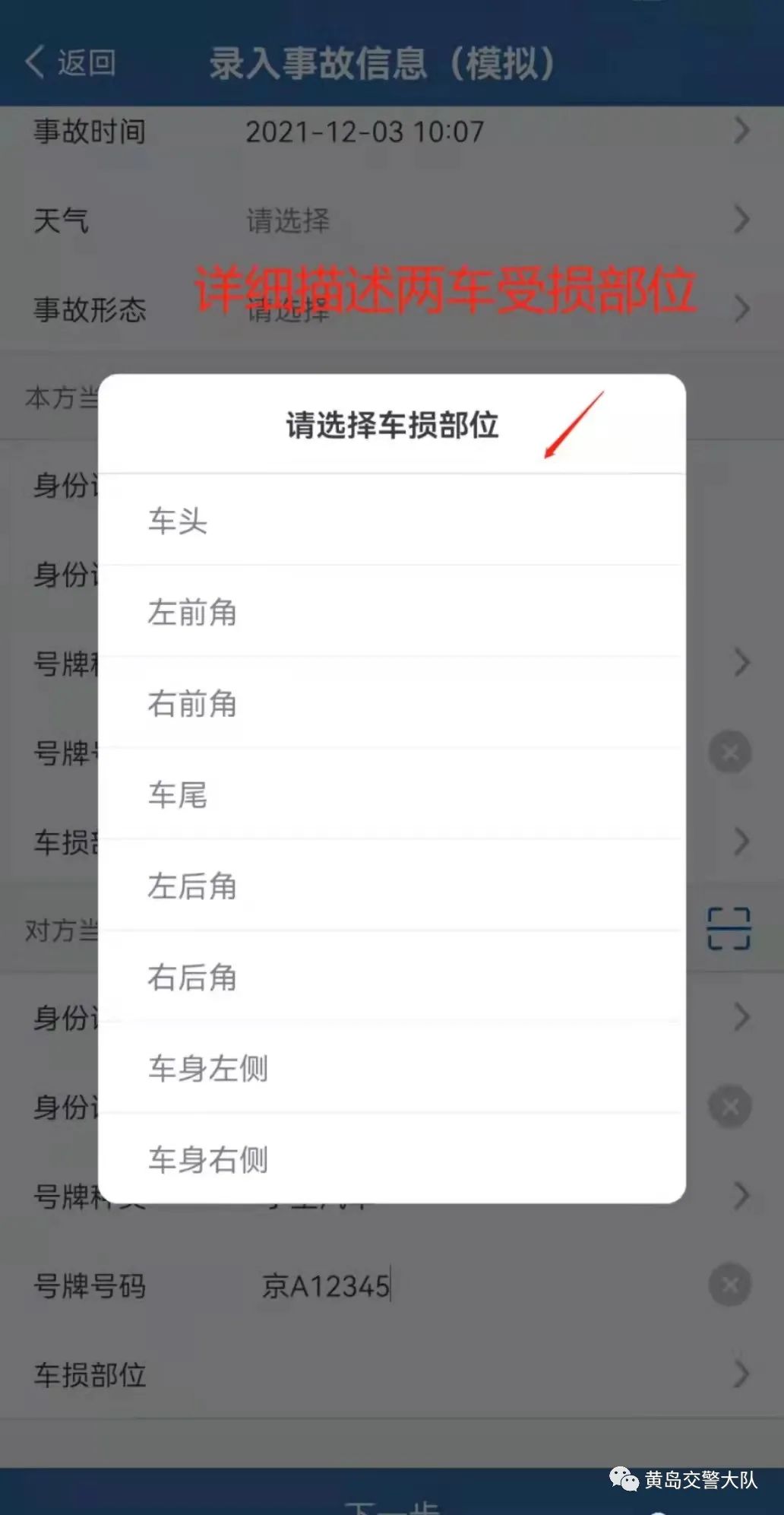
Task: Open 天气 selection row
Action: point(392,220)
